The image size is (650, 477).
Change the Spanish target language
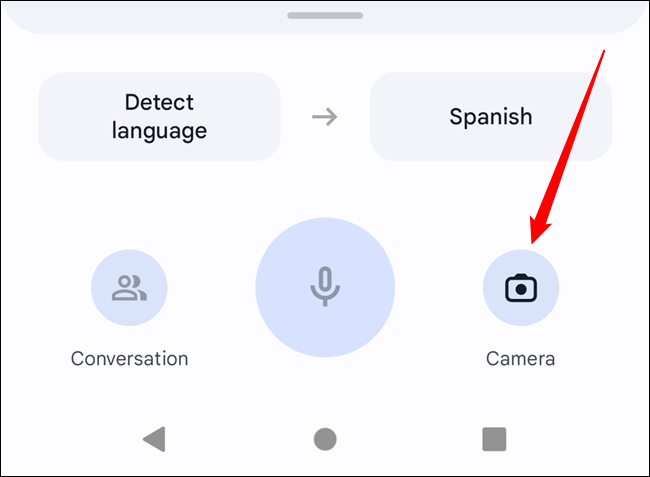pyautogui.click(x=490, y=116)
